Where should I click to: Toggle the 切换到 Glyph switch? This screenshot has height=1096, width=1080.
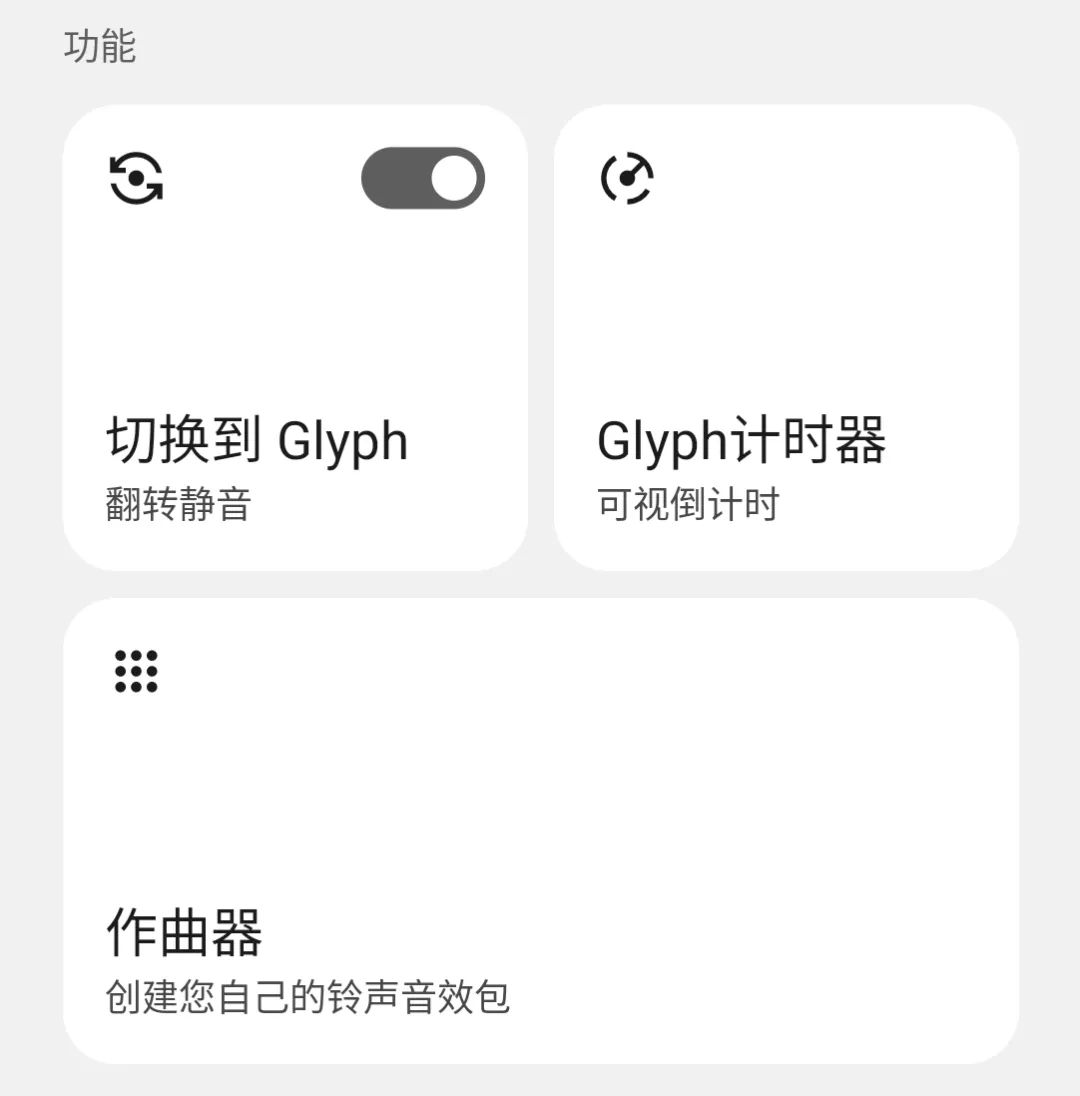click(423, 179)
